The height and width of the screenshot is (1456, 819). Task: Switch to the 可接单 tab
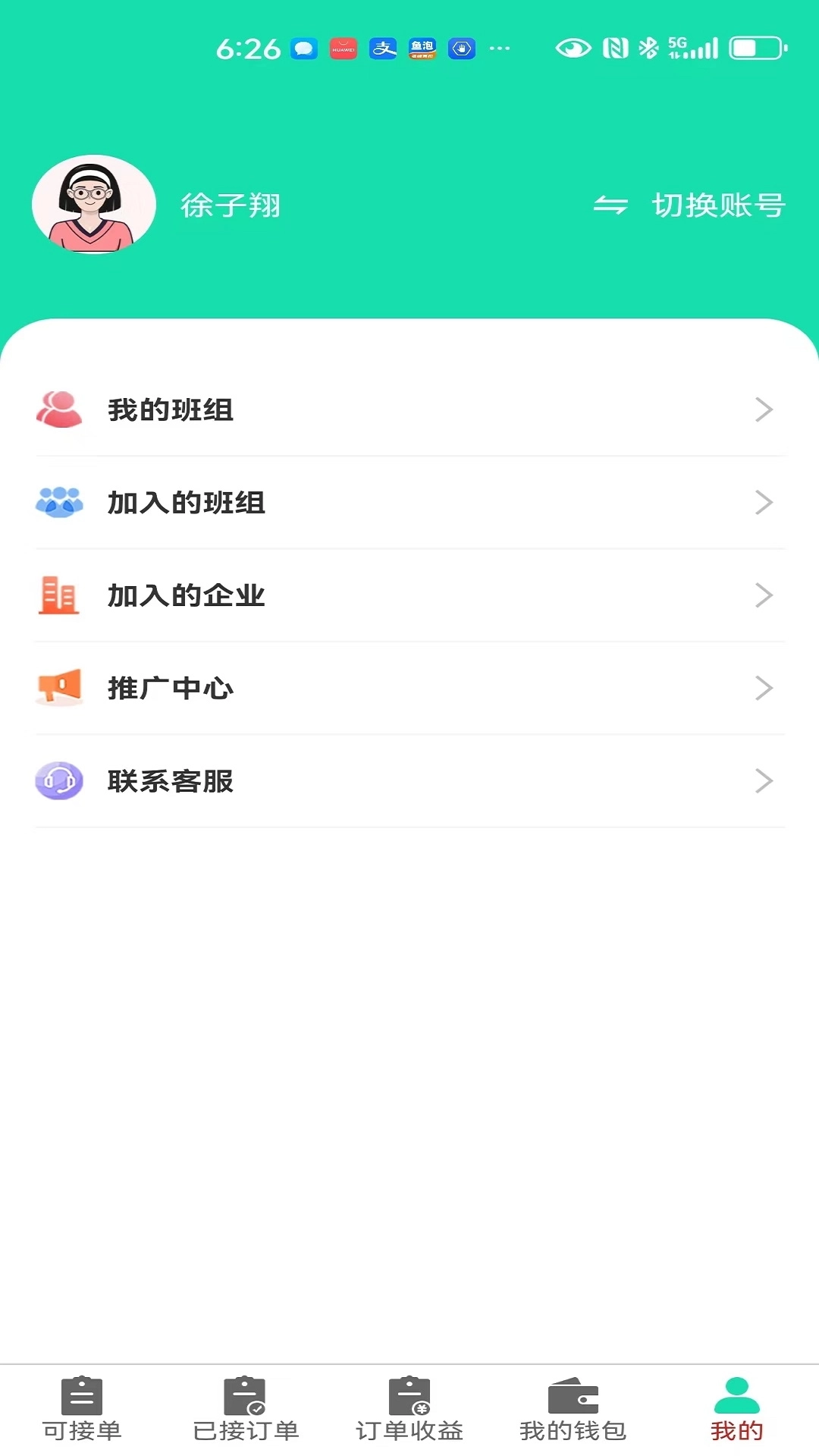(x=81, y=1426)
